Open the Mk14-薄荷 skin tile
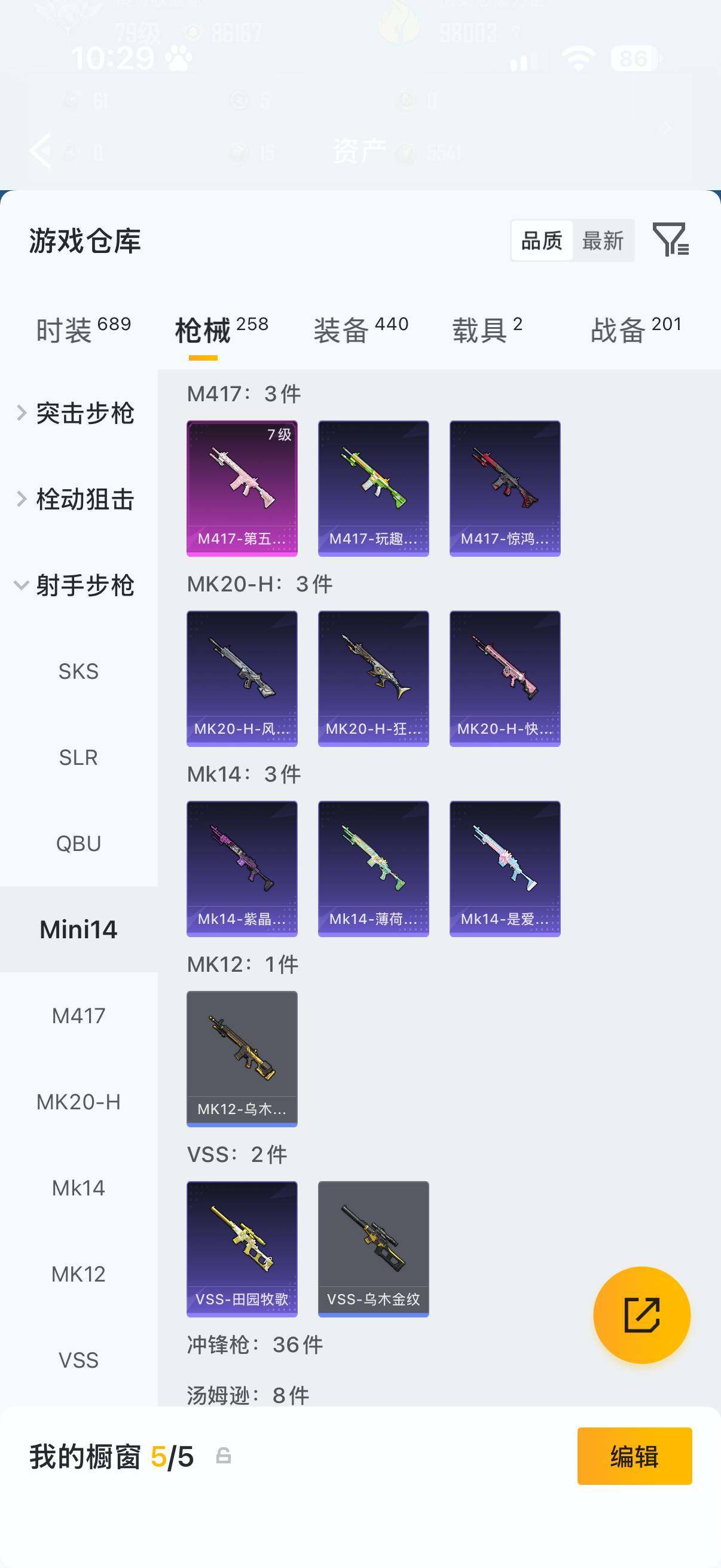 click(374, 868)
